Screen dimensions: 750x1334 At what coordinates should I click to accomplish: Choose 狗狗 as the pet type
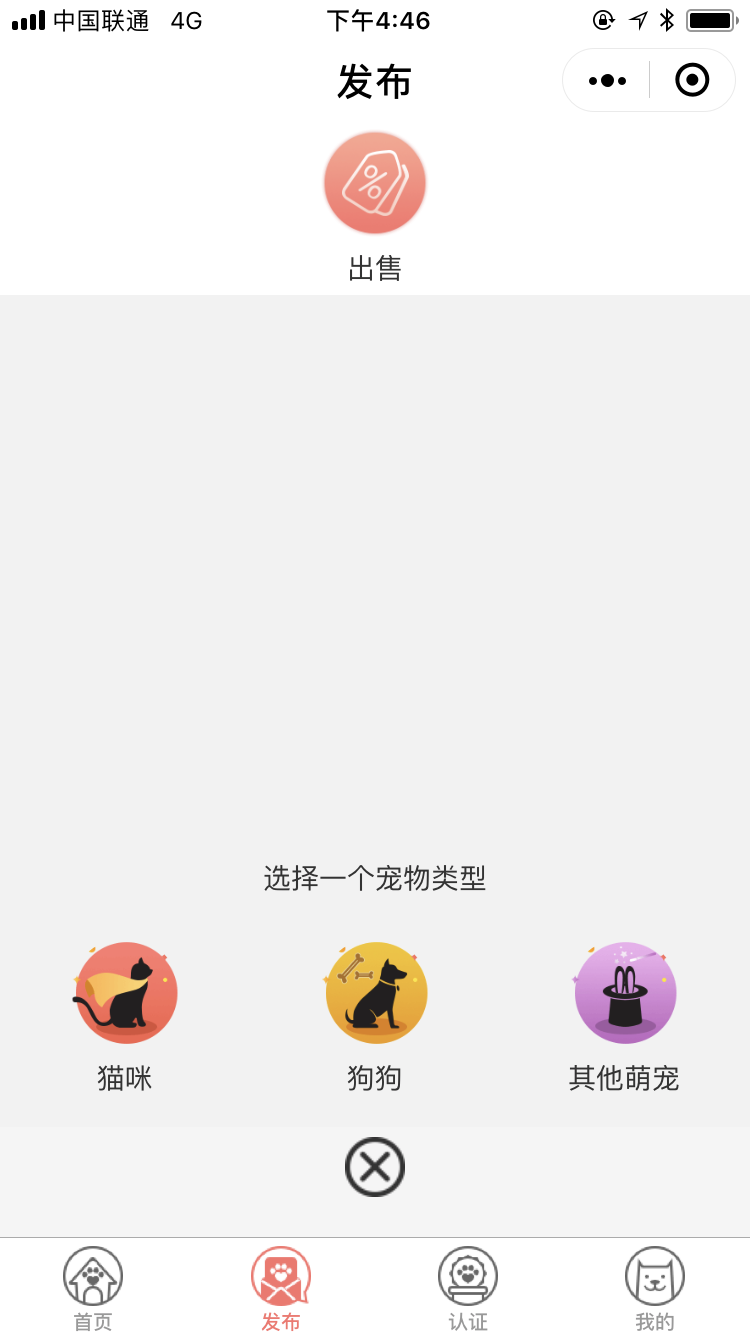375,1017
